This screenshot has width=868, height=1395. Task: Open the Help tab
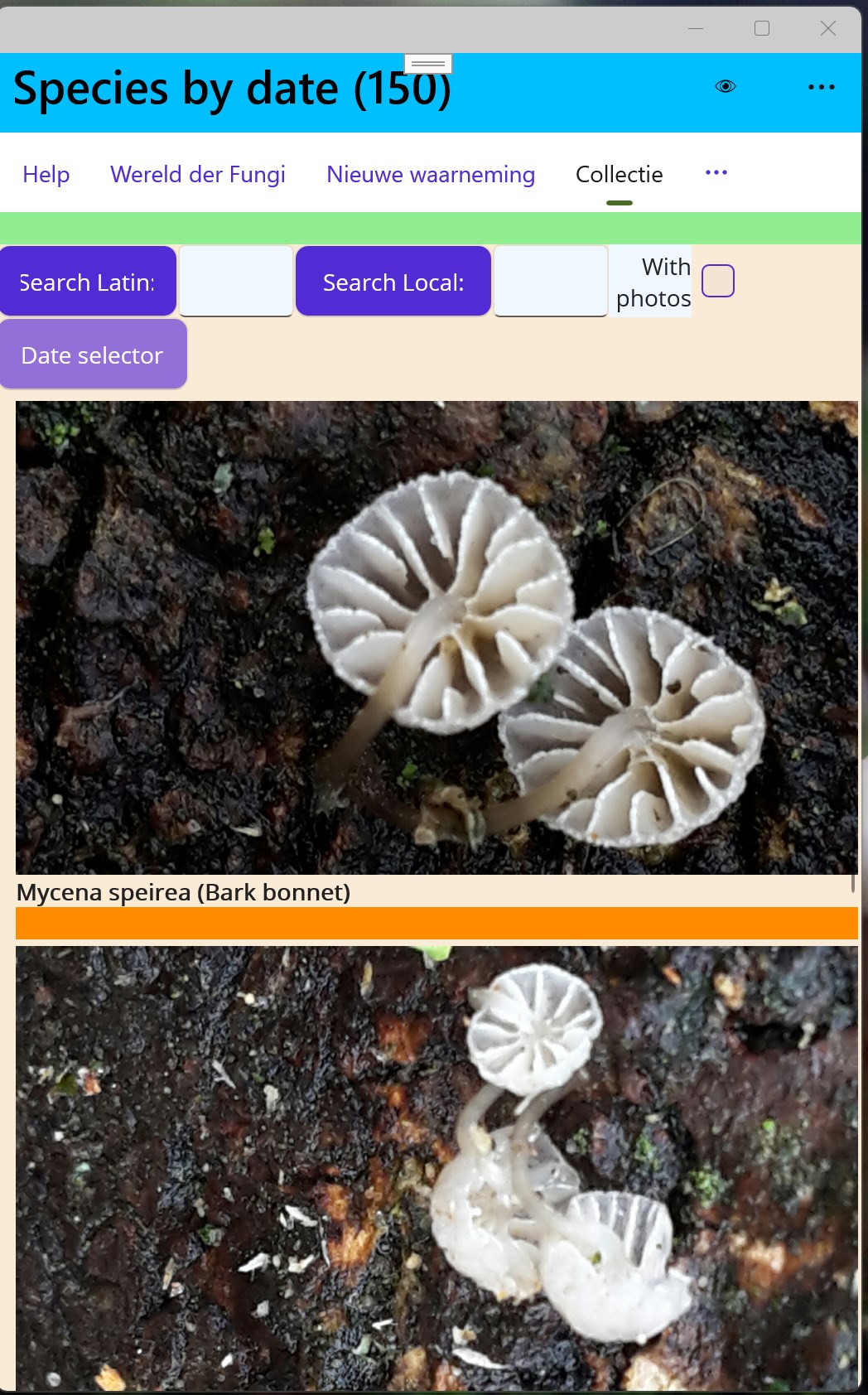46,175
